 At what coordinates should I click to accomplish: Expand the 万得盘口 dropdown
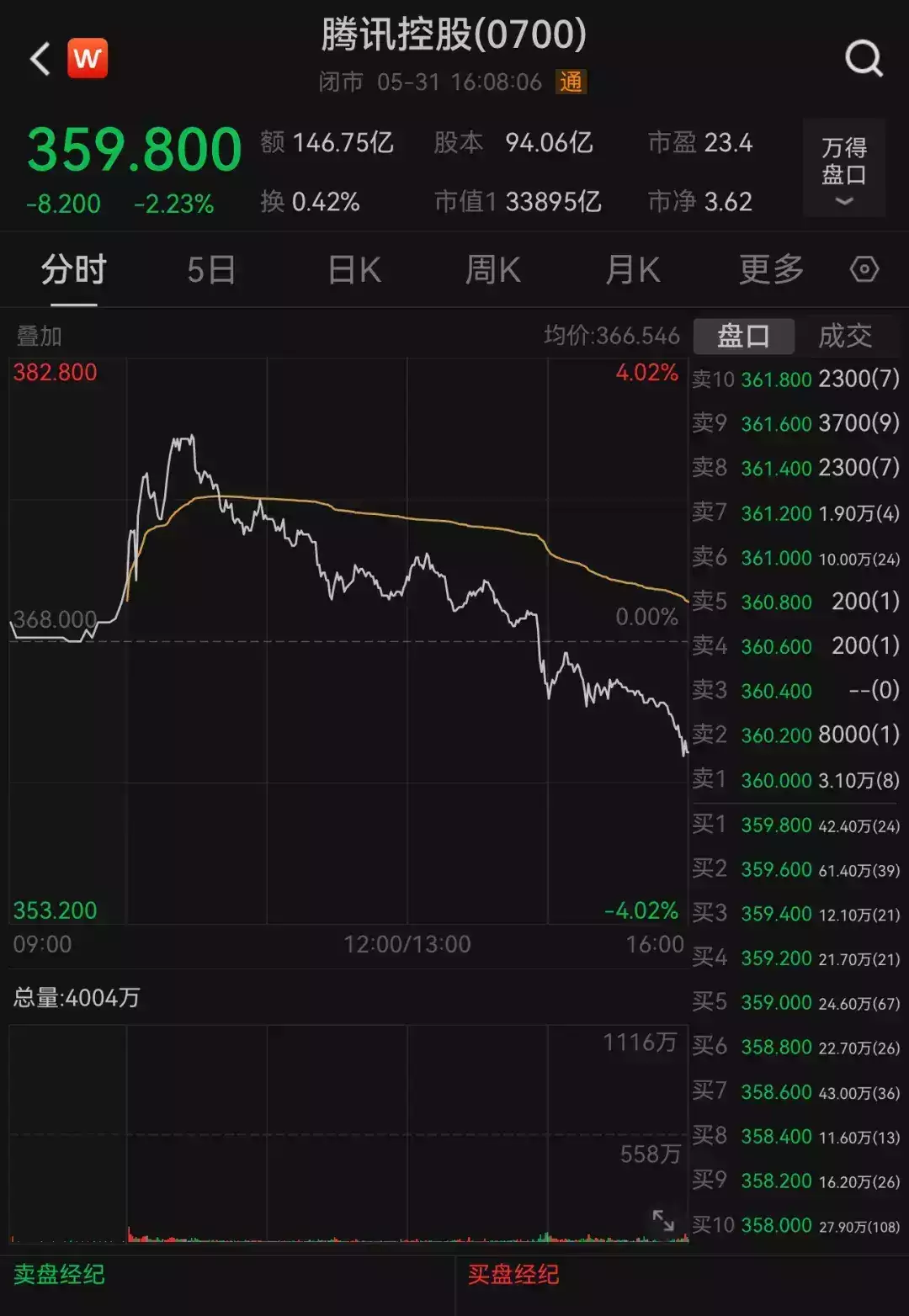[844, 168]
